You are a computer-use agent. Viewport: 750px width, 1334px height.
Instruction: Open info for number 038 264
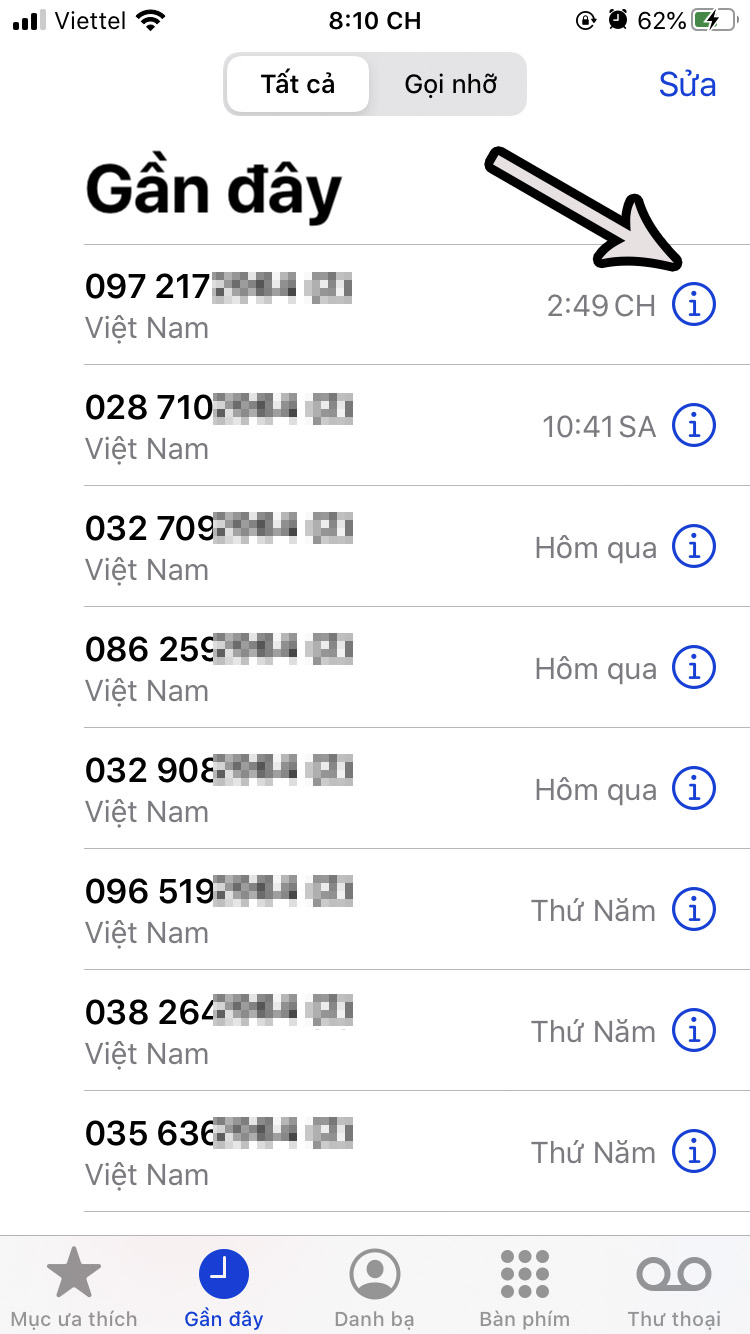point(694,1031)
